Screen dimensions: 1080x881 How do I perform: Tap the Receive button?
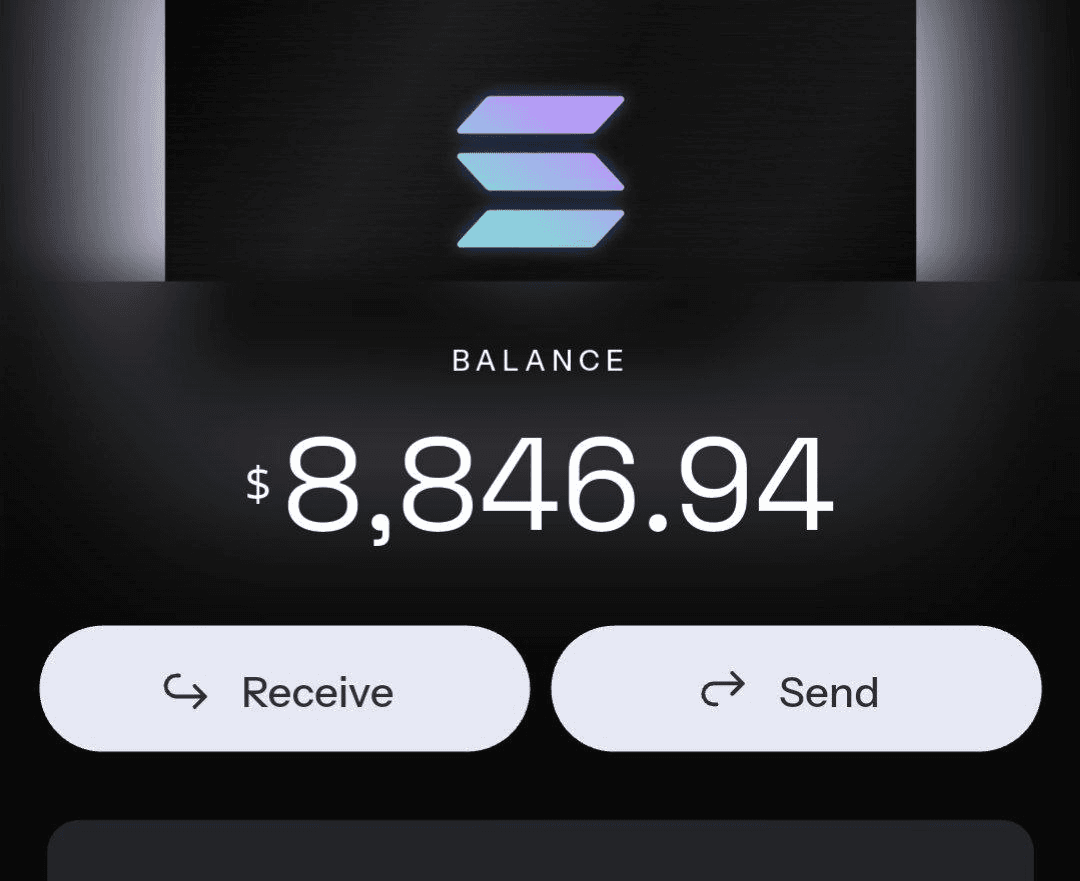[284, 690]
